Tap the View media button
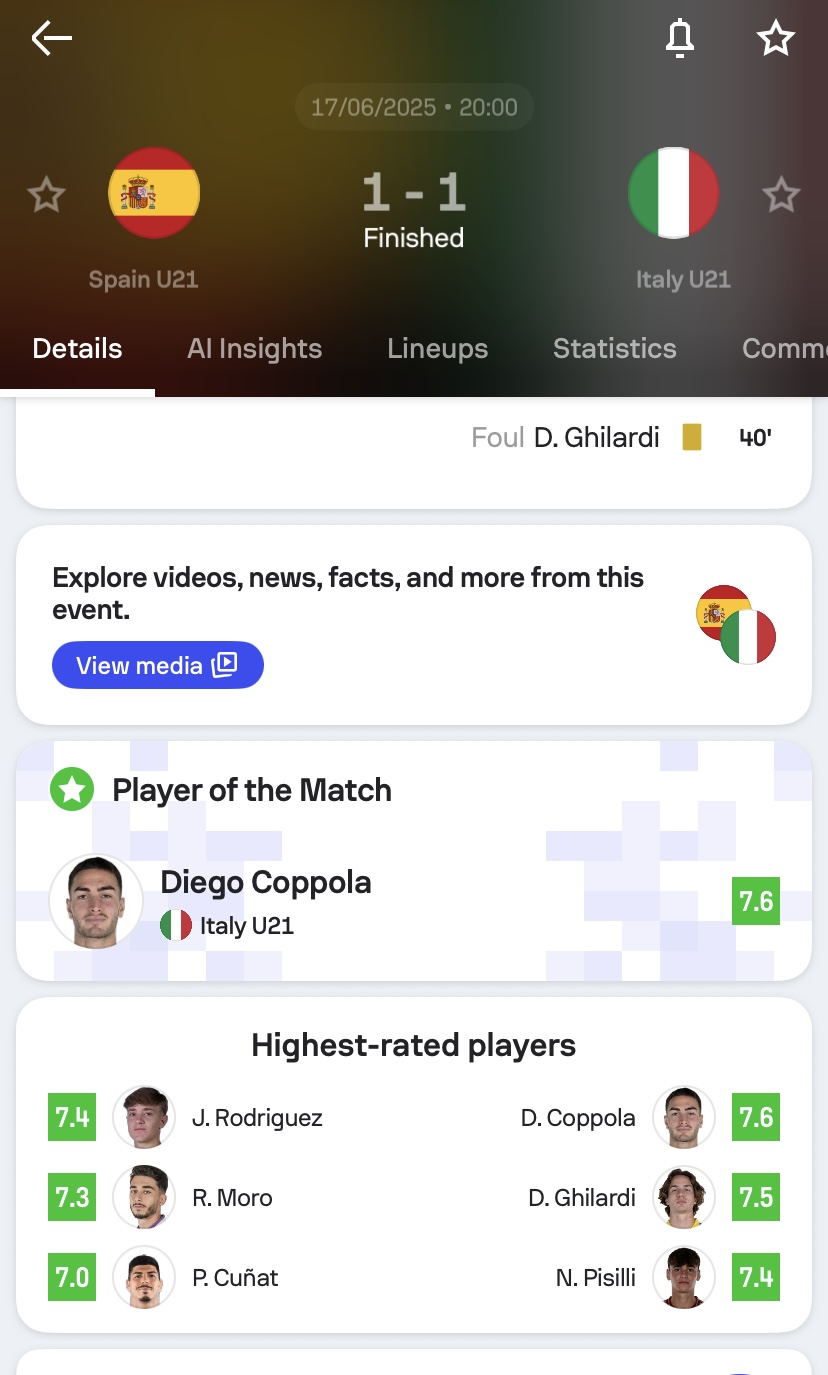Screen dimensions: 828x1375 [158, 665]
